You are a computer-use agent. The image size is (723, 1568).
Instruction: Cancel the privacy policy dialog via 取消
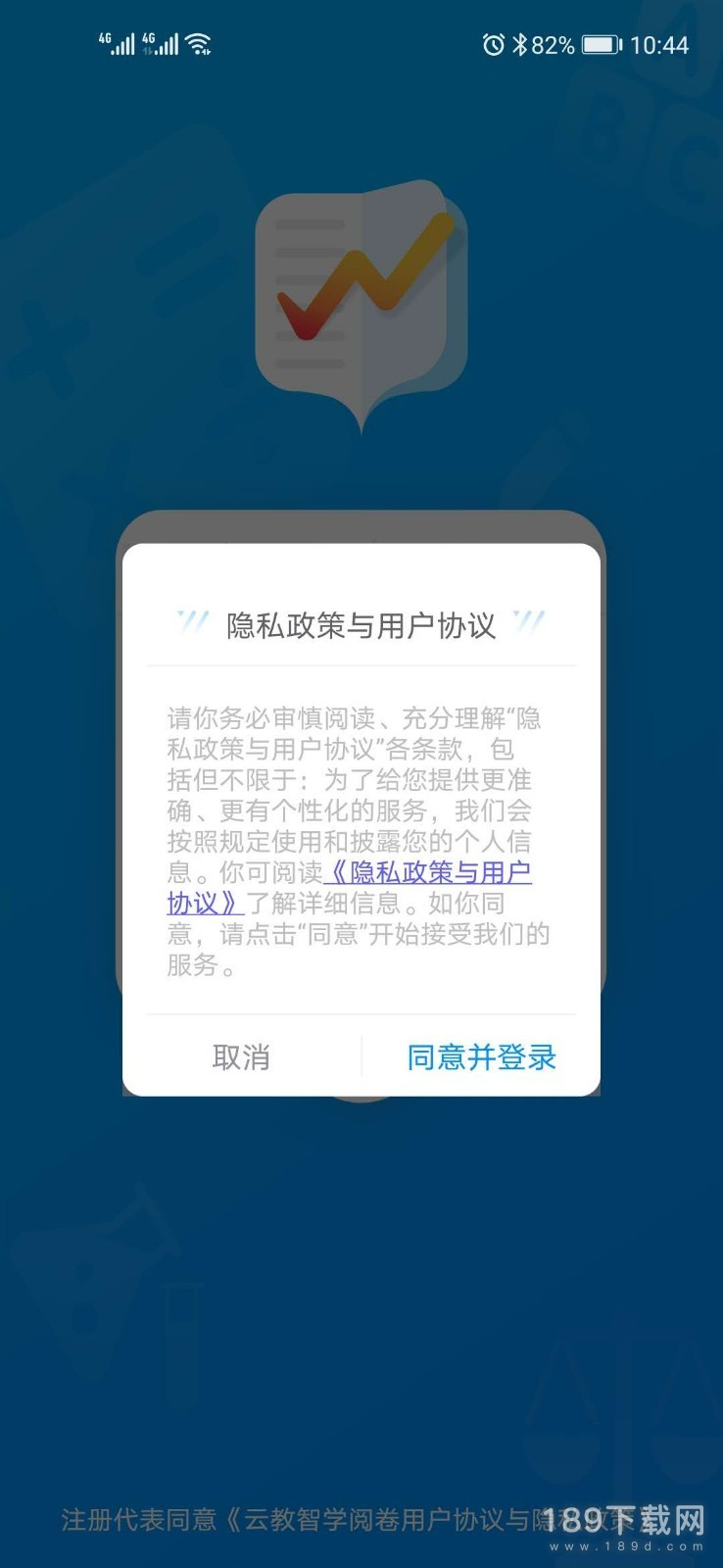pos(241,1057)
